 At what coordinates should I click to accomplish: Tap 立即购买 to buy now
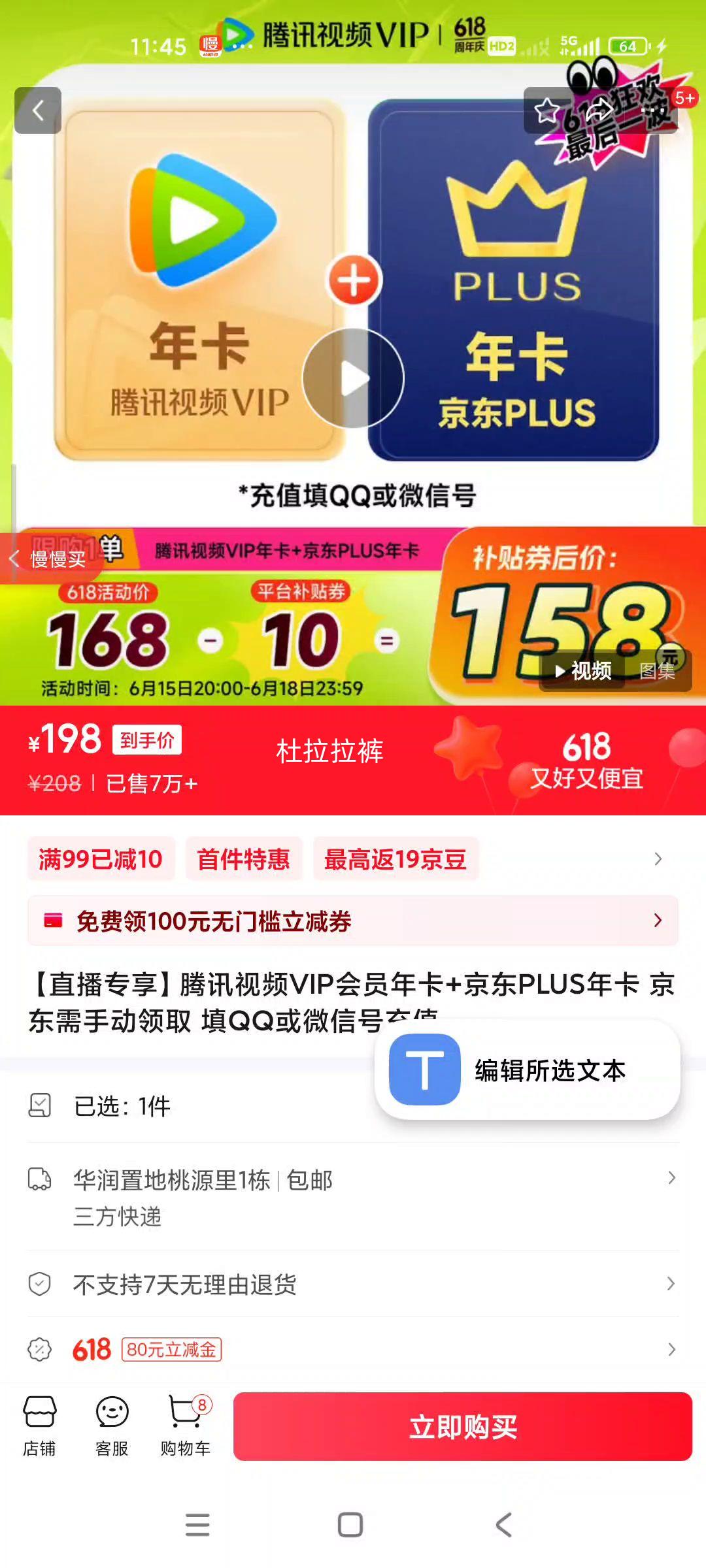pos(462,1426)
